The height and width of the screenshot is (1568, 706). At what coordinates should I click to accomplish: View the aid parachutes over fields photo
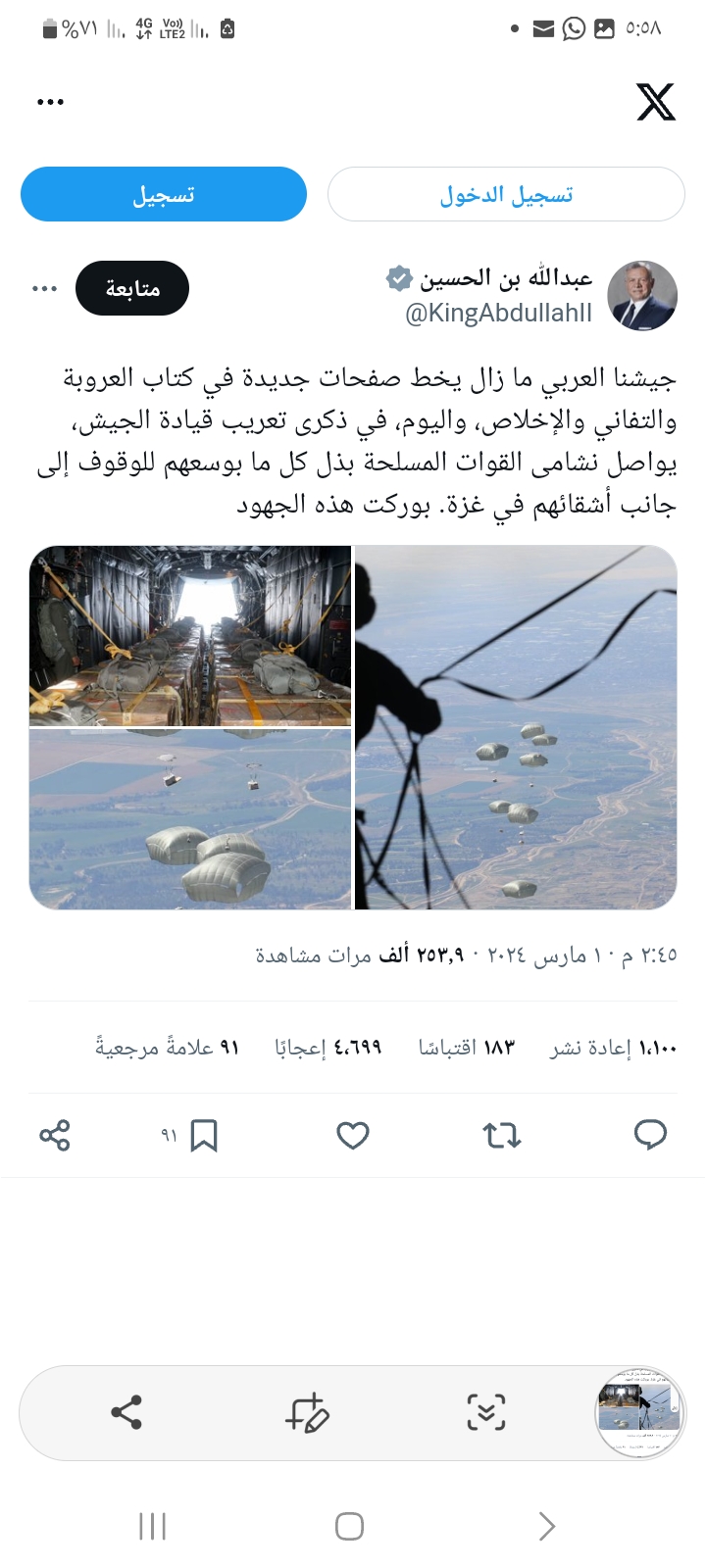click(190, 819)
